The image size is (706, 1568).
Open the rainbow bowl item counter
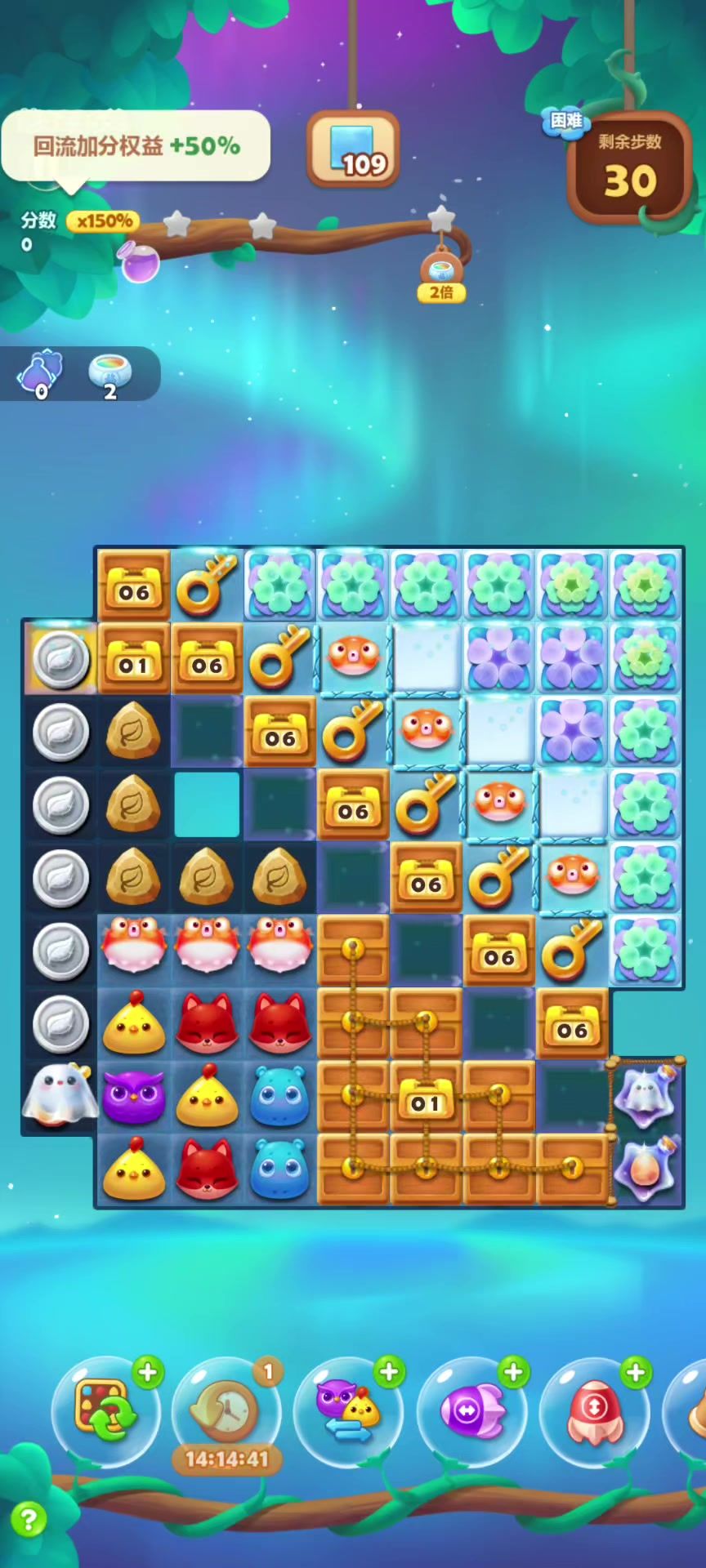click(x=109, y=375)
